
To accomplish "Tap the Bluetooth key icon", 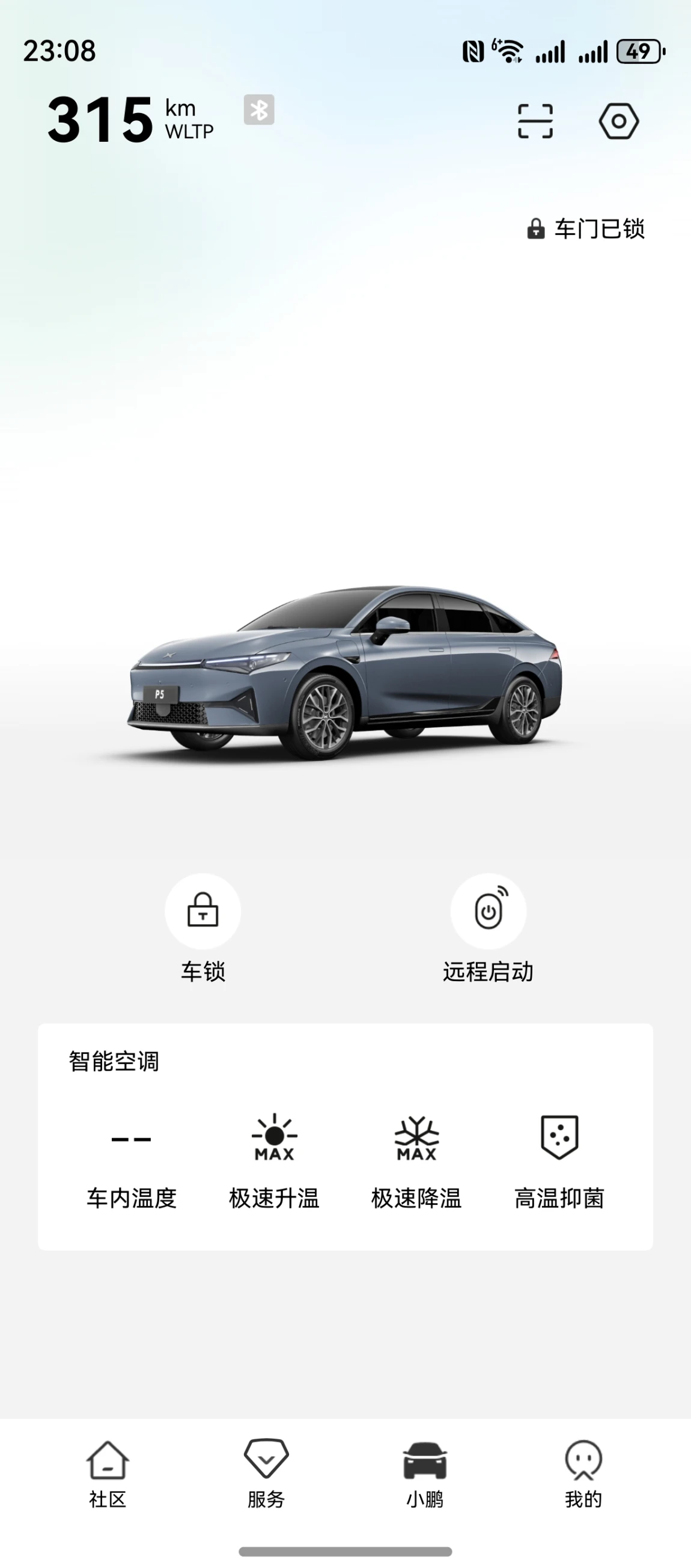I will 259,109.
